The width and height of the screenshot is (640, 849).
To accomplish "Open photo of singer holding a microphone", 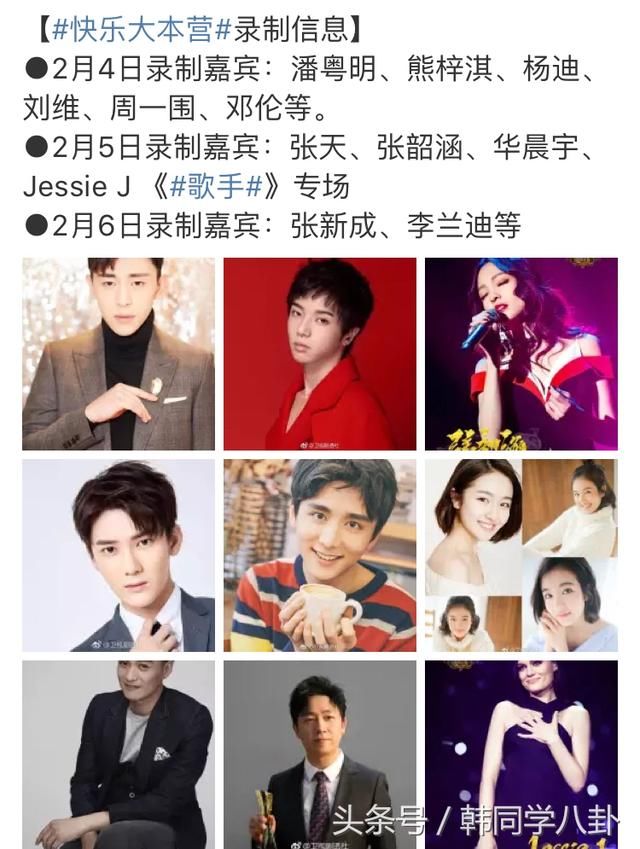I will pos(520,353).
